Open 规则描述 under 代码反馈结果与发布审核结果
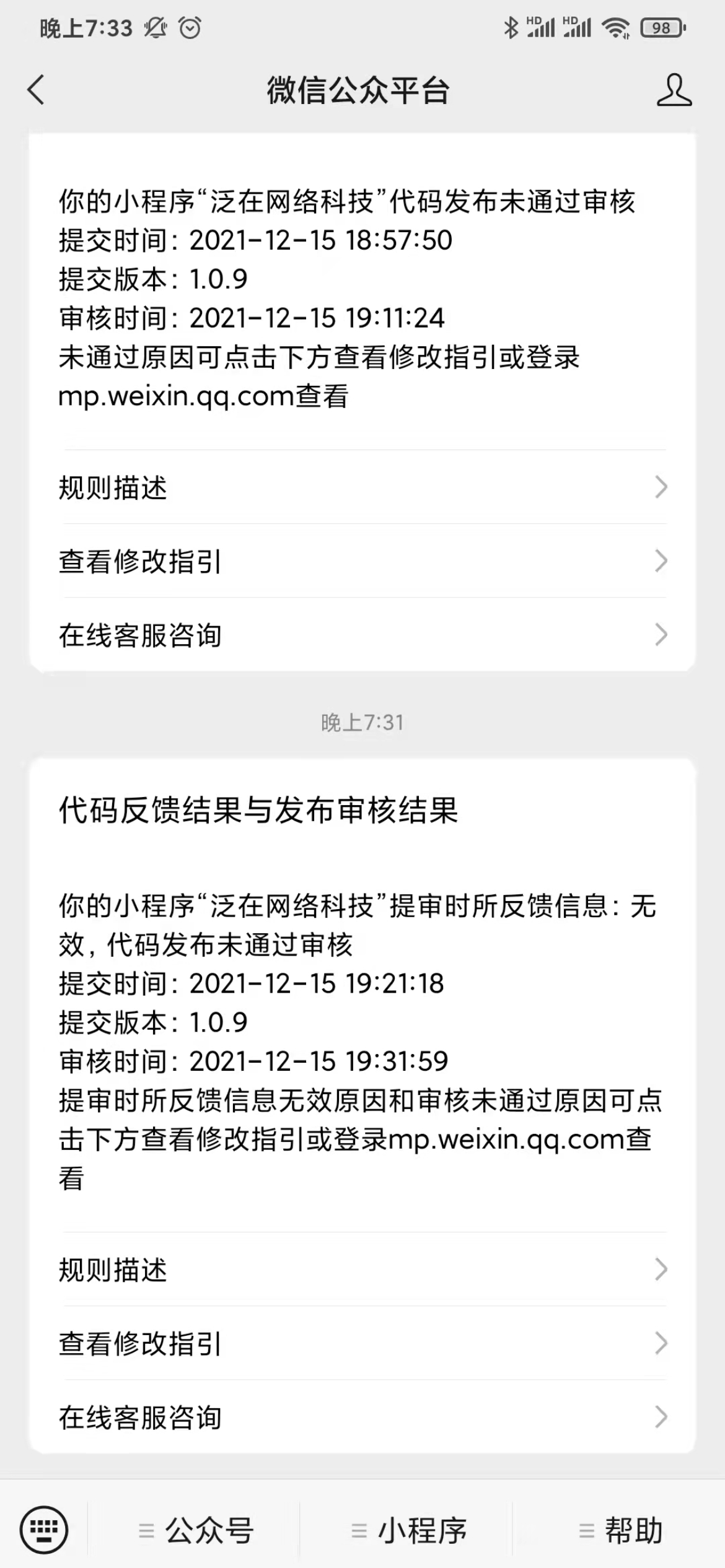Screen dimensions: 725x1568 362,1270
